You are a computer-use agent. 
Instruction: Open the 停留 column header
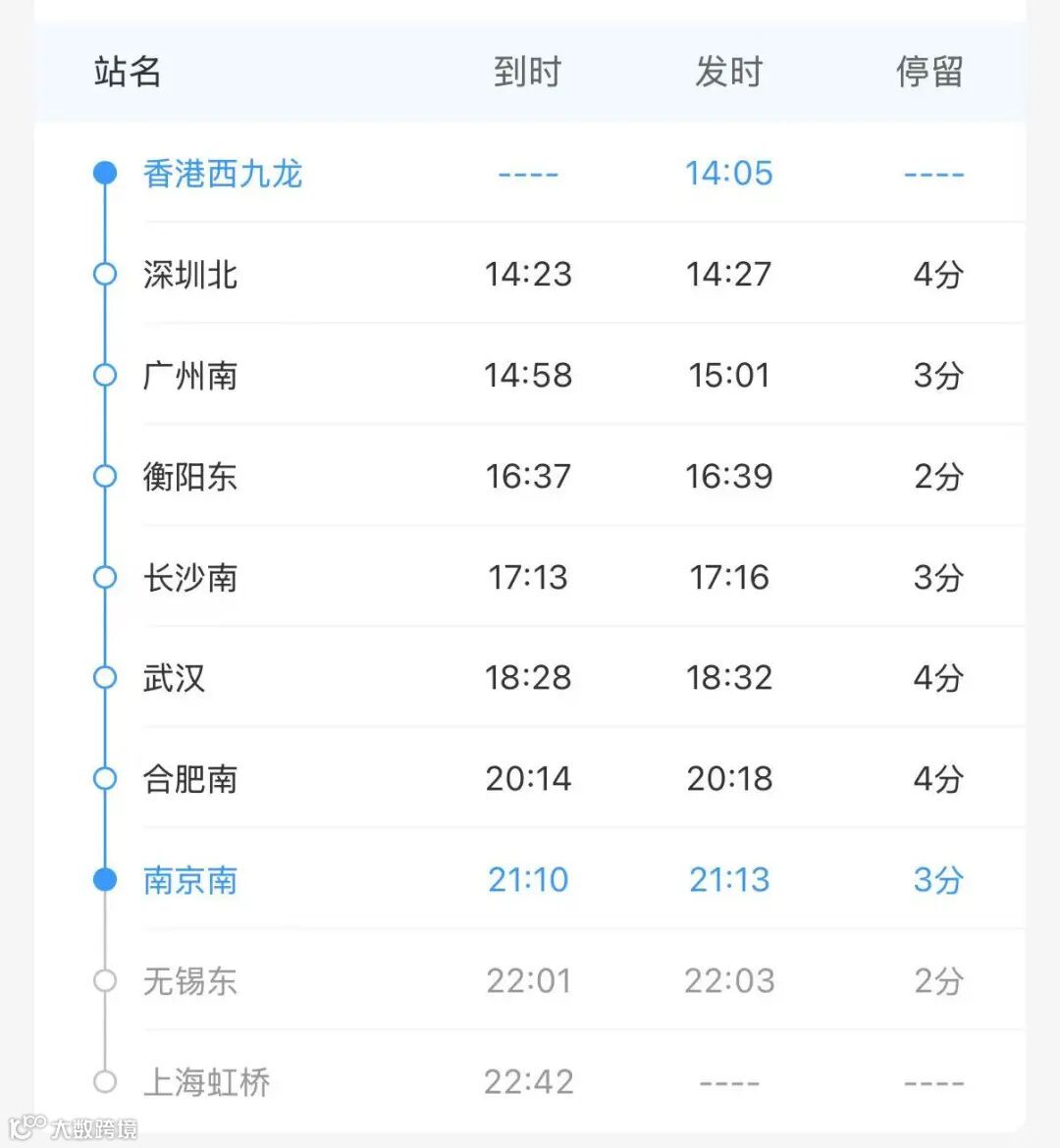[931, 72]
